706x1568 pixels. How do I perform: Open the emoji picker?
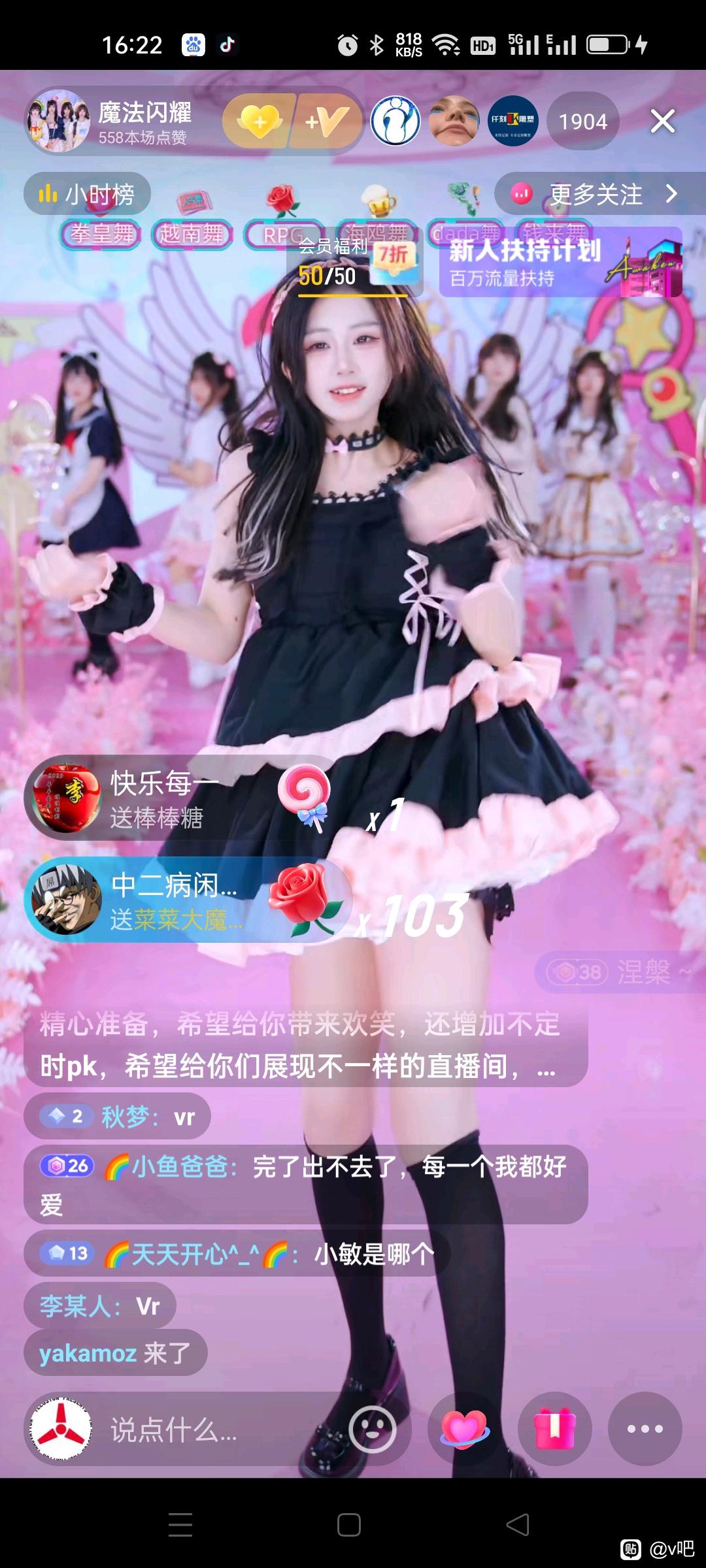click(x=373, y=1429)
